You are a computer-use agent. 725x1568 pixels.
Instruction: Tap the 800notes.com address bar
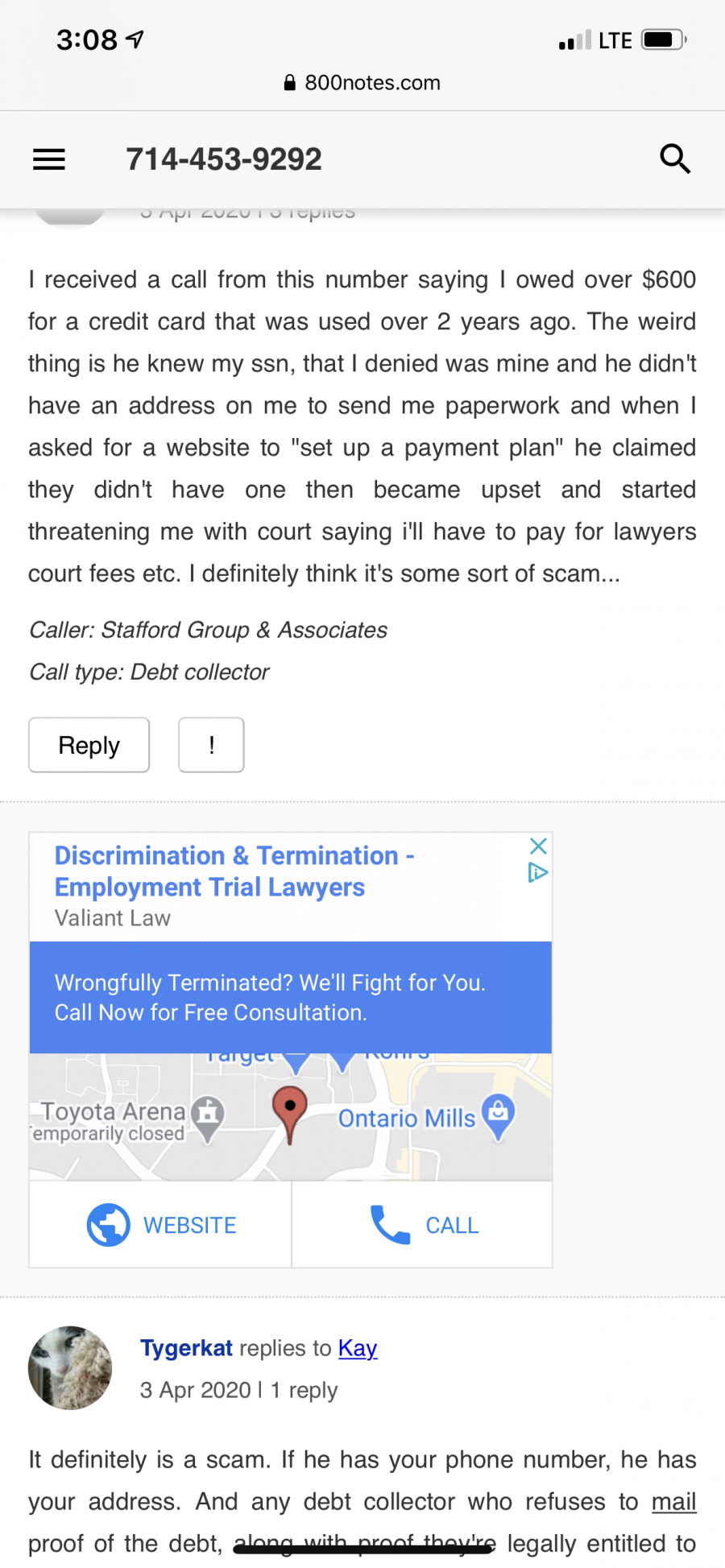(362, 83)
